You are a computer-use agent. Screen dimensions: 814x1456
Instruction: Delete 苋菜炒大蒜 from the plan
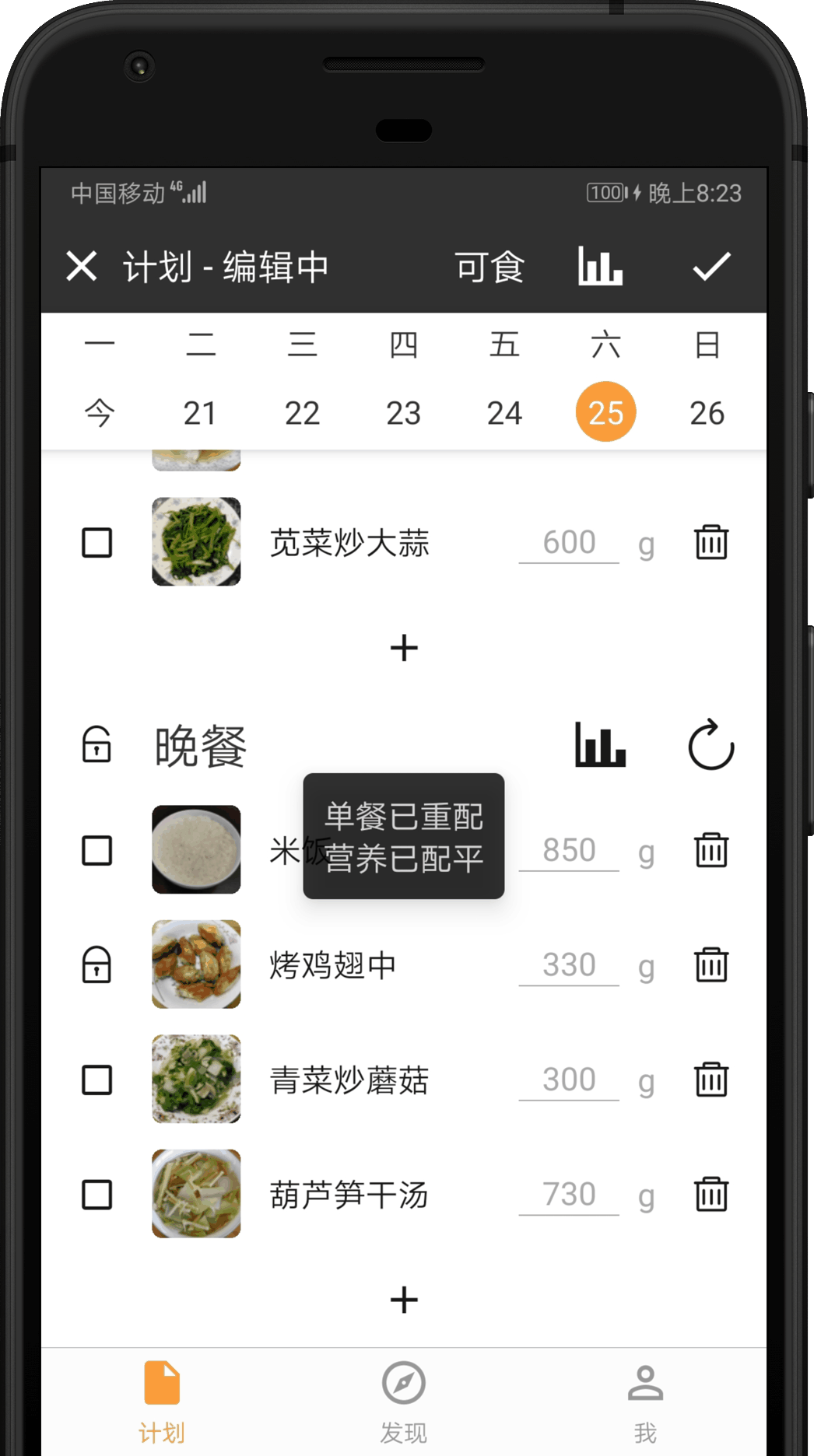pos(711,543)
